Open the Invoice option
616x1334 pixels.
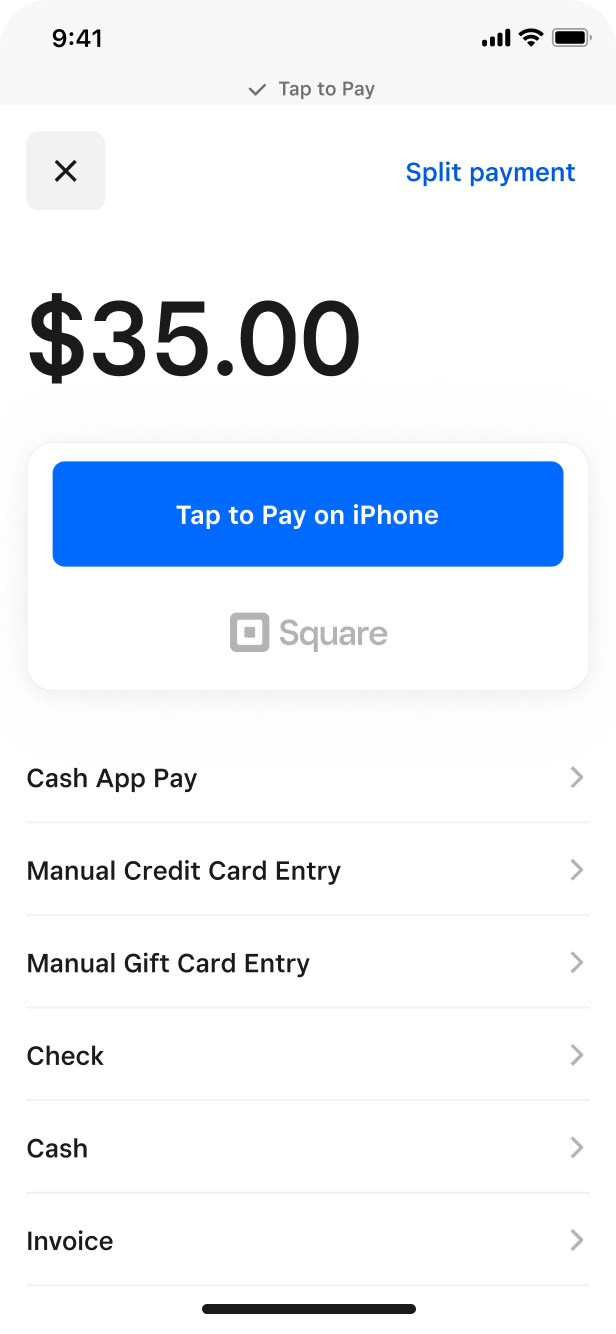coord(307,1241)
